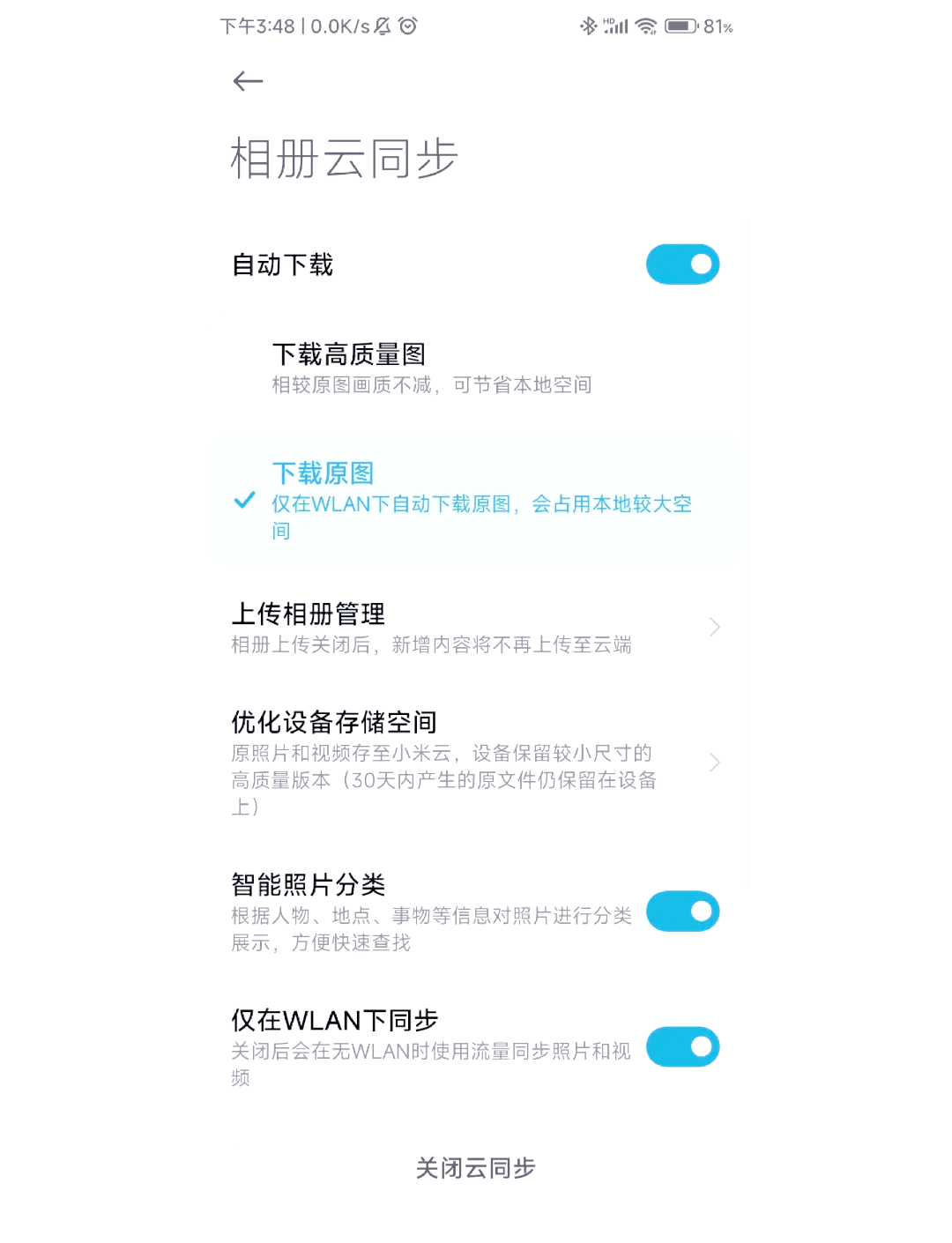
Task: Turn off 智能照片分类 switch
Action: (x=682, y=912)
